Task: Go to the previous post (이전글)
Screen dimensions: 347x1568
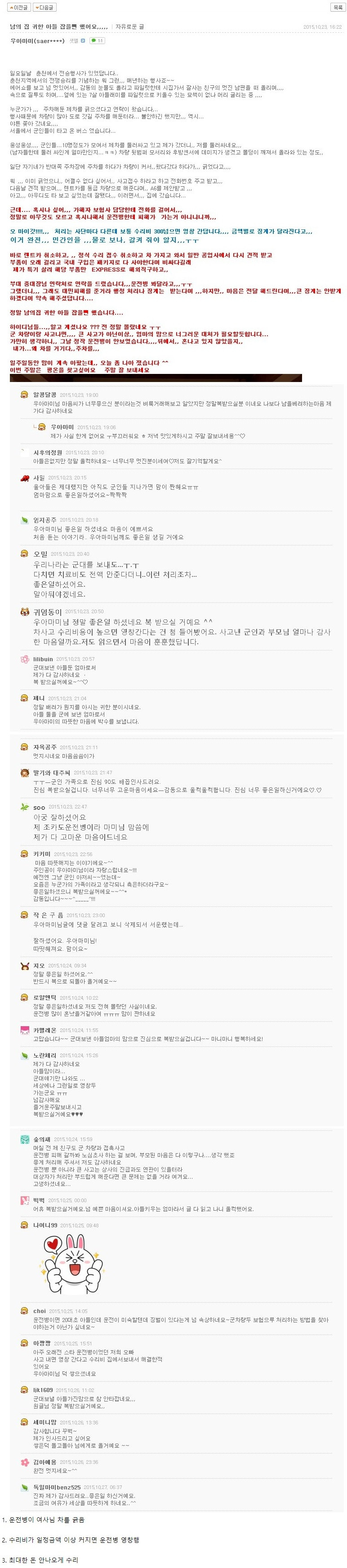Action: 19,7
